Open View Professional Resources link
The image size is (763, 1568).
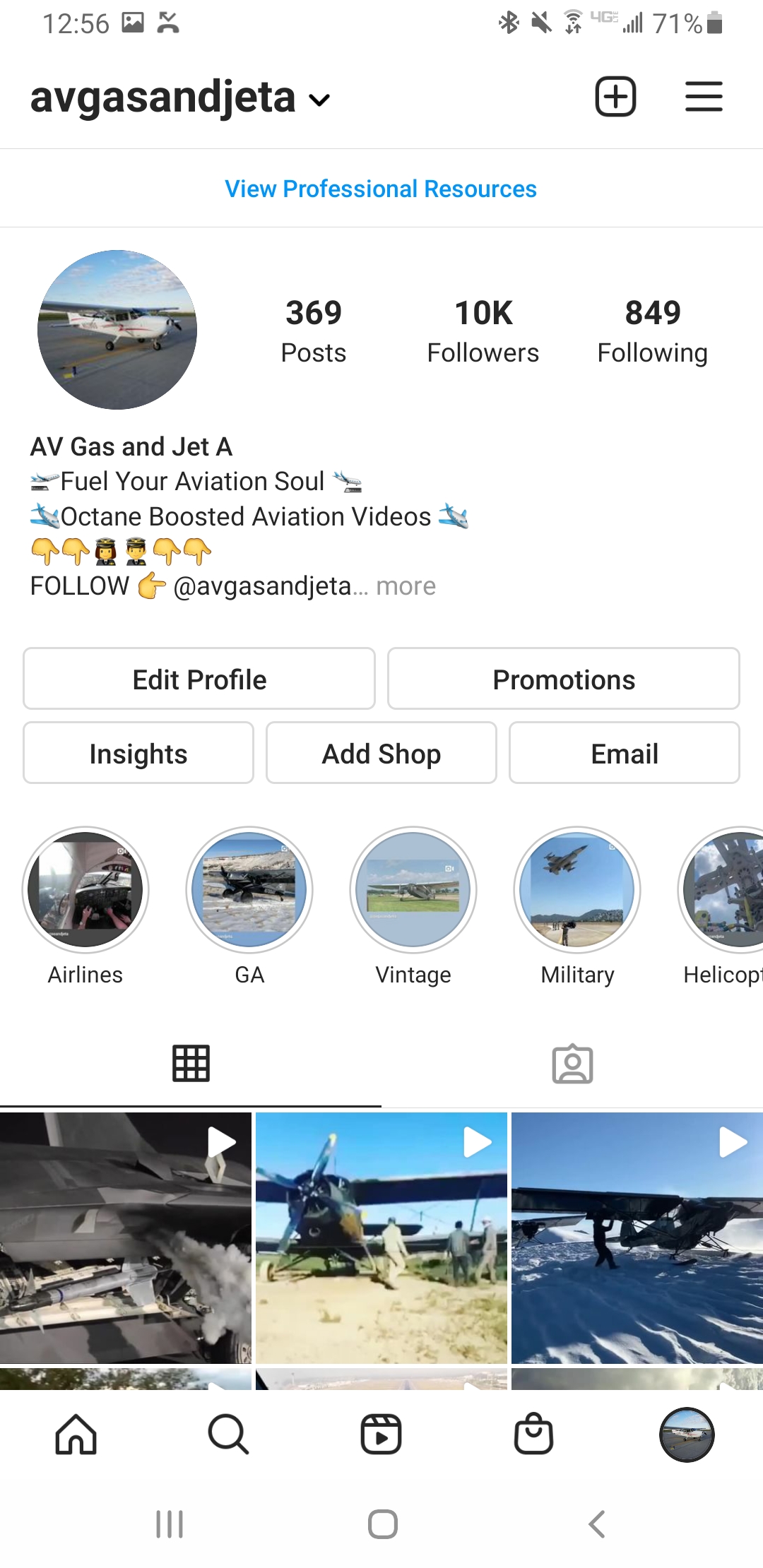point(381,189)
